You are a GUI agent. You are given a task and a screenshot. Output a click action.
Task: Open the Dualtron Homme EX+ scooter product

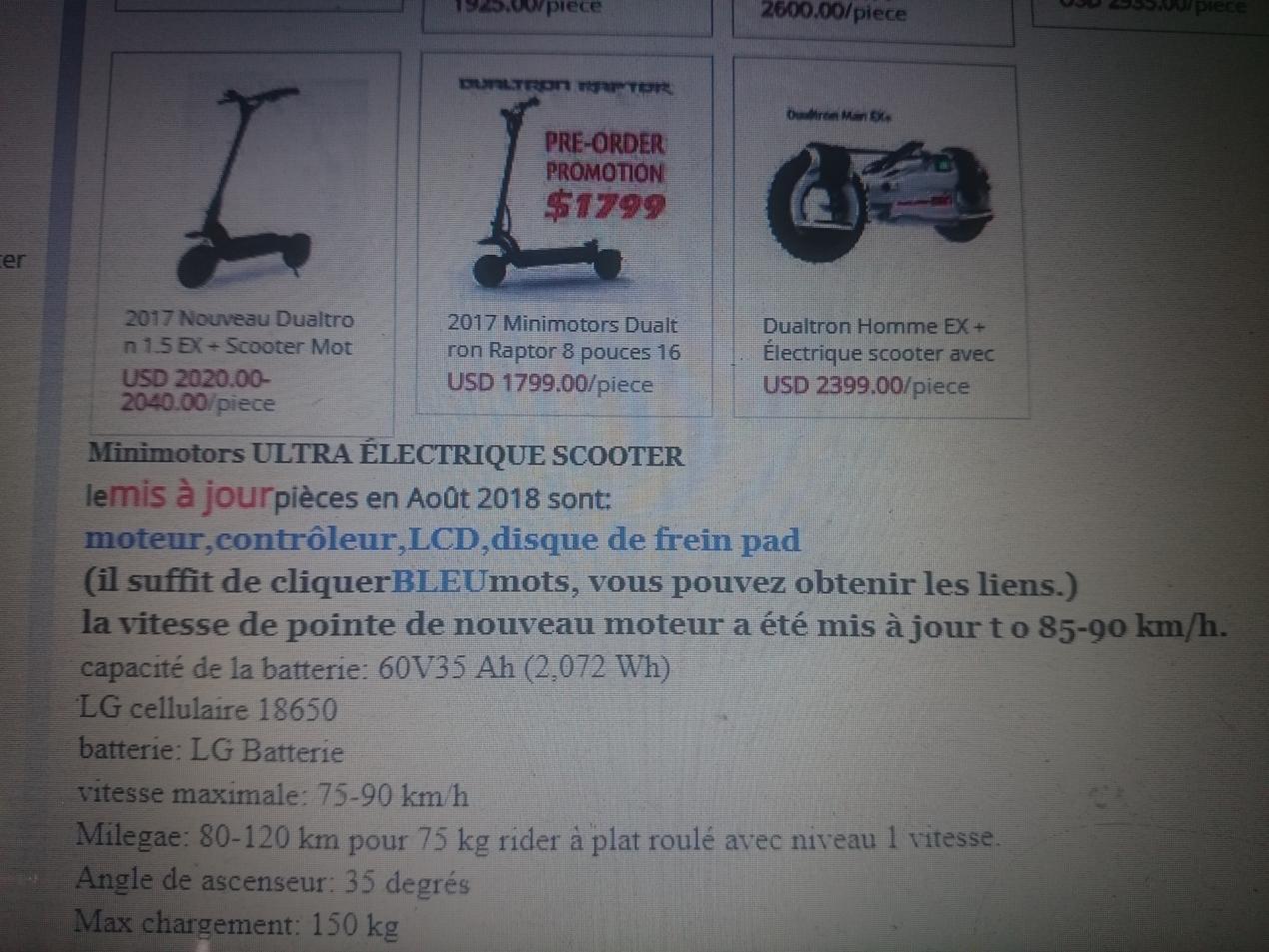(876, 340)
